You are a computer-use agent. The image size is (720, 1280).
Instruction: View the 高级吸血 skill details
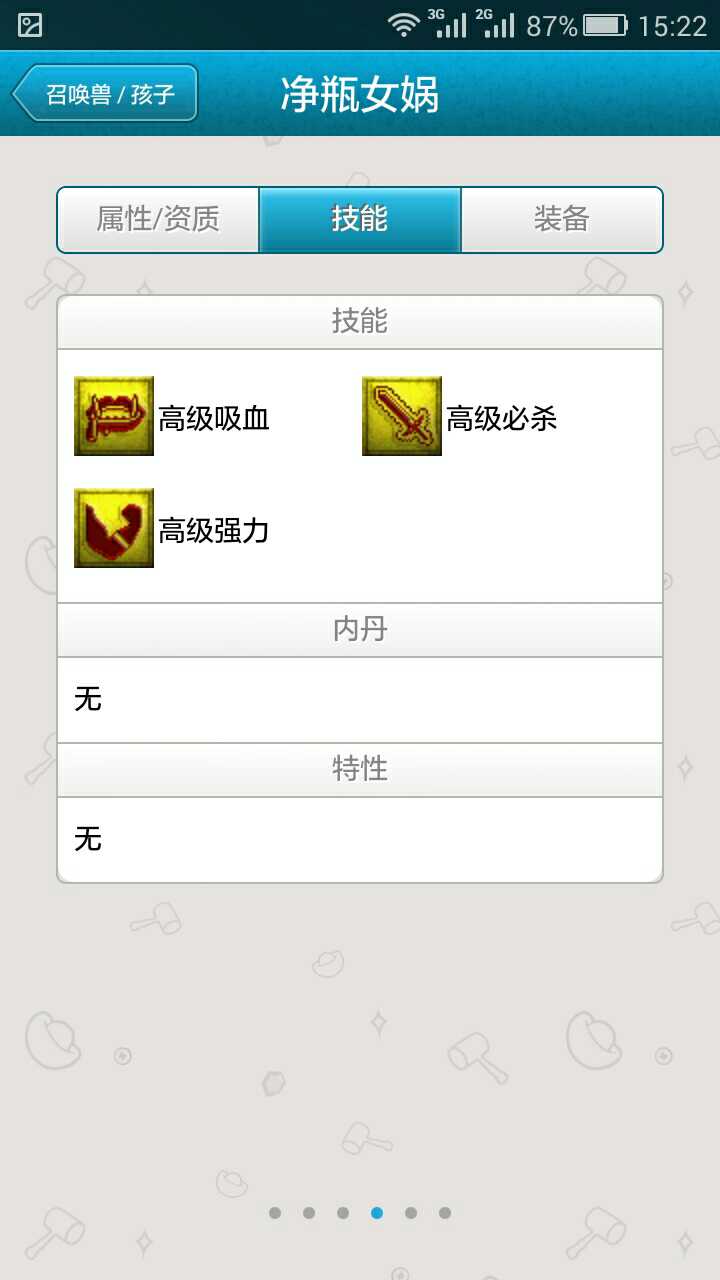coord(172,417)
